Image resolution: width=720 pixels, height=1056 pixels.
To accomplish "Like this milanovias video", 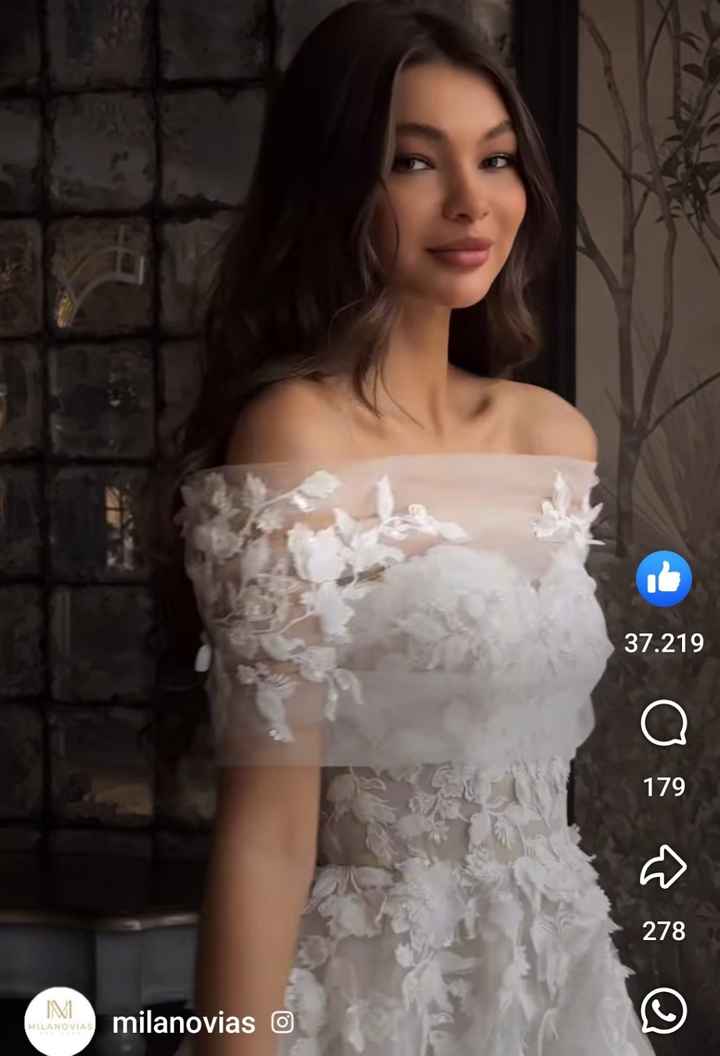I will tap(664, 579).
